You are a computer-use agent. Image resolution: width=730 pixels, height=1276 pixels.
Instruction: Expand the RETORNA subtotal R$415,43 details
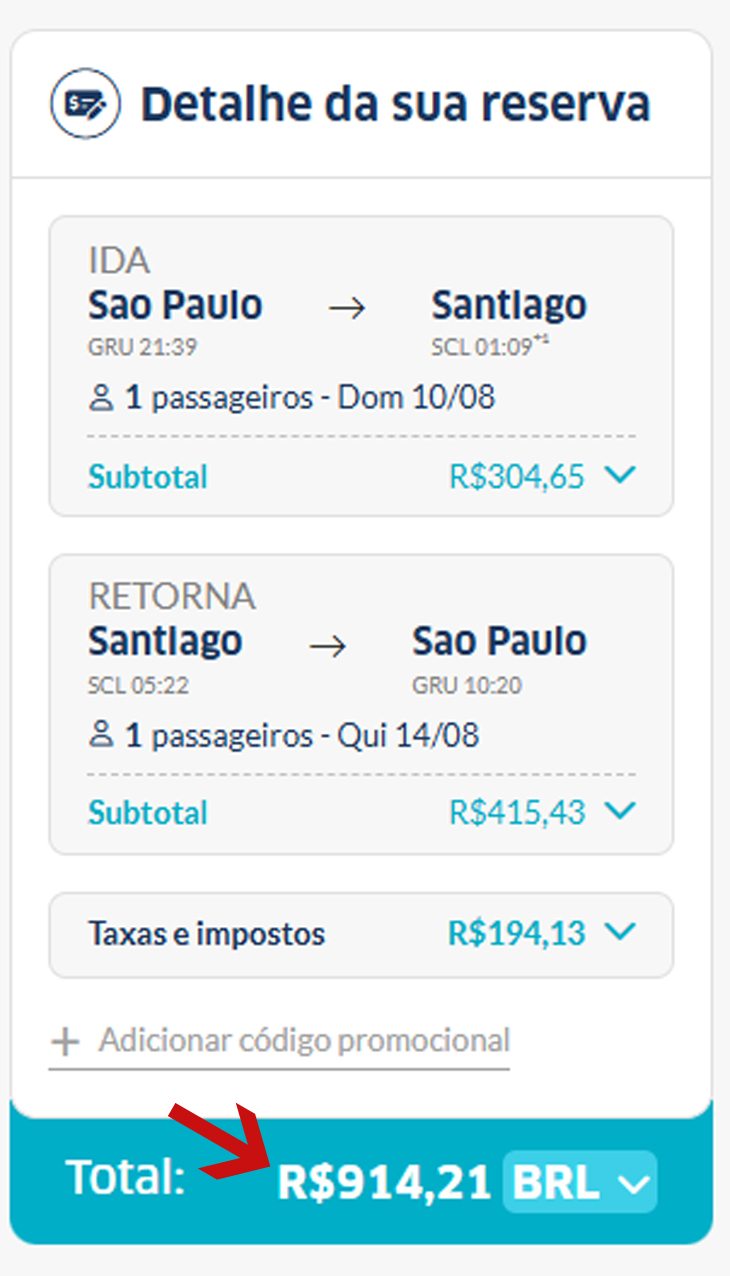(x=620, y=812)
